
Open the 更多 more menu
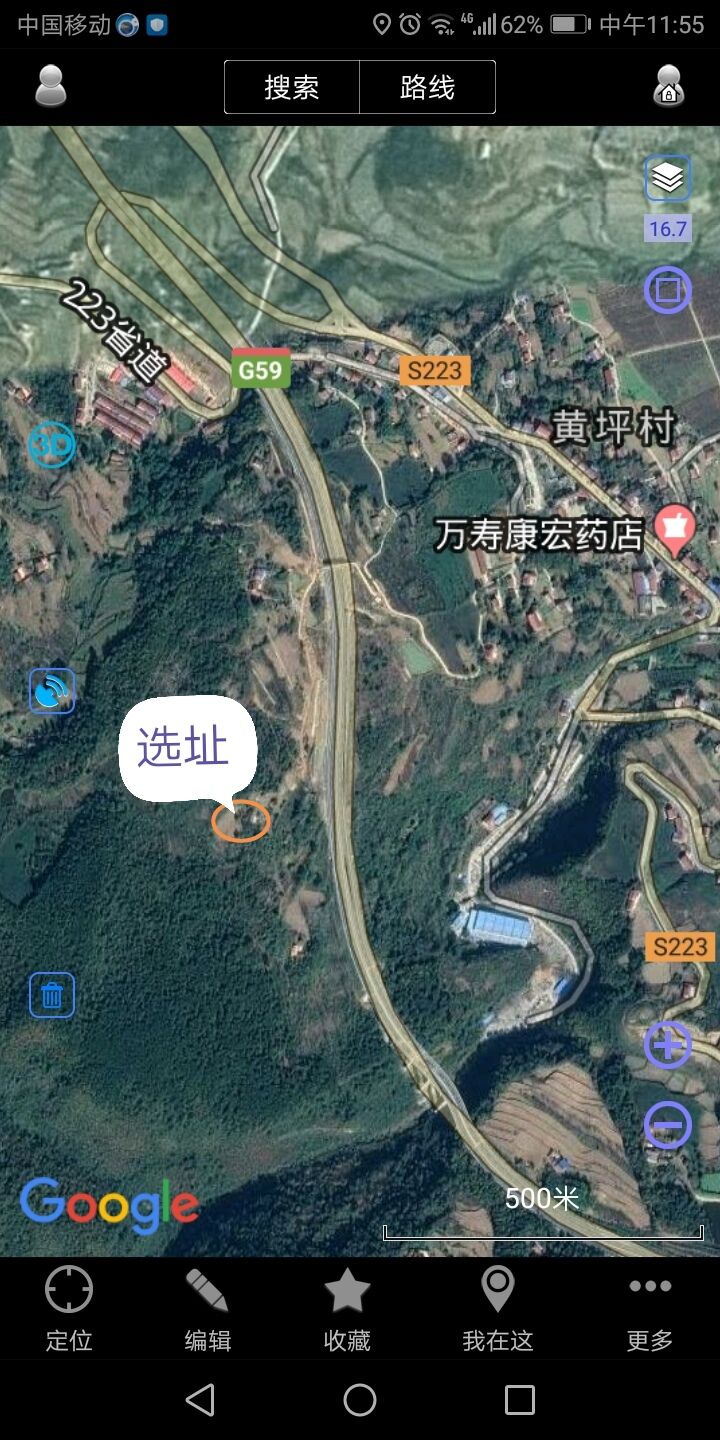650,1308
